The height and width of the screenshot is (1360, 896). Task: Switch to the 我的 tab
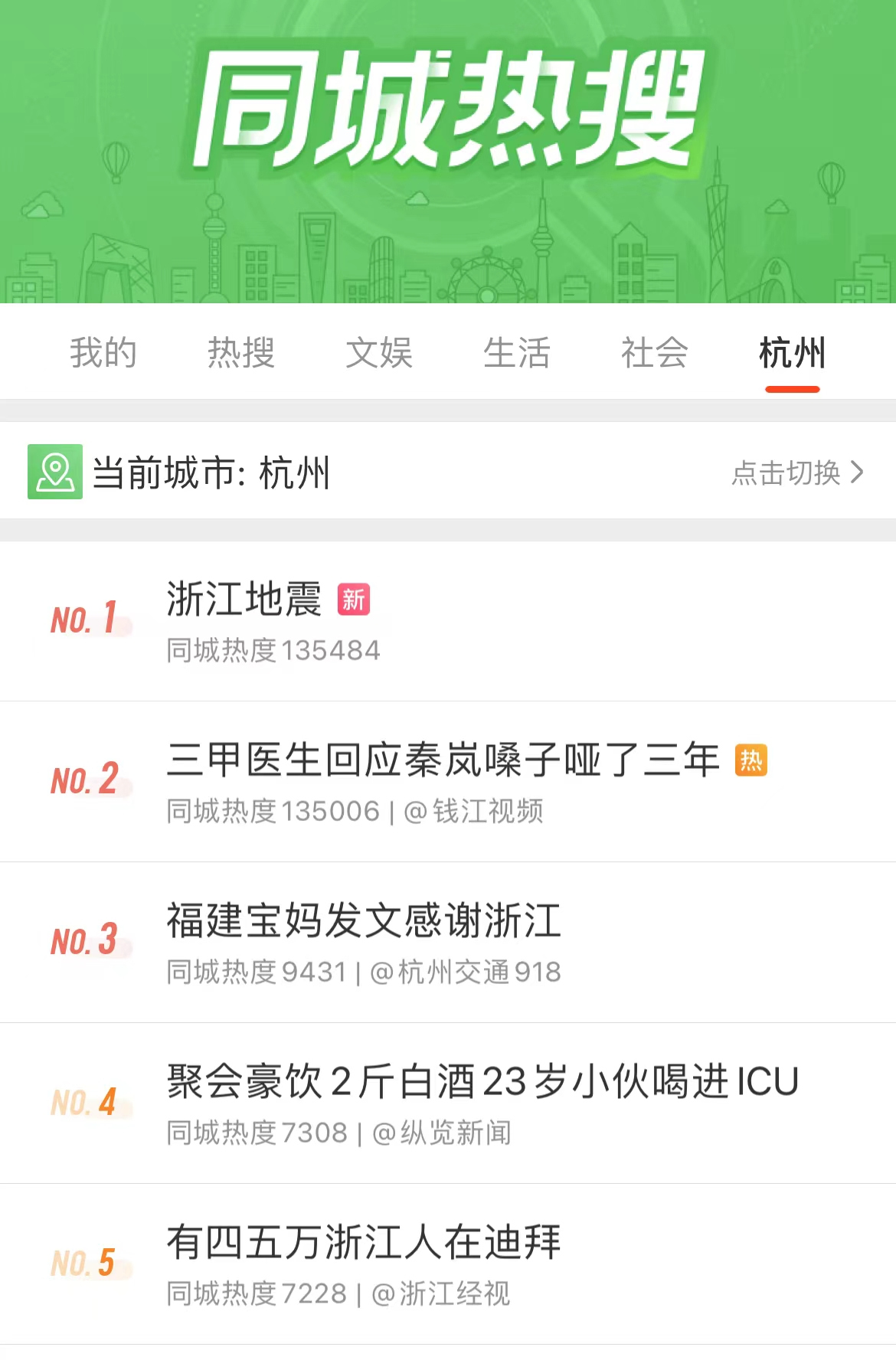103,353
